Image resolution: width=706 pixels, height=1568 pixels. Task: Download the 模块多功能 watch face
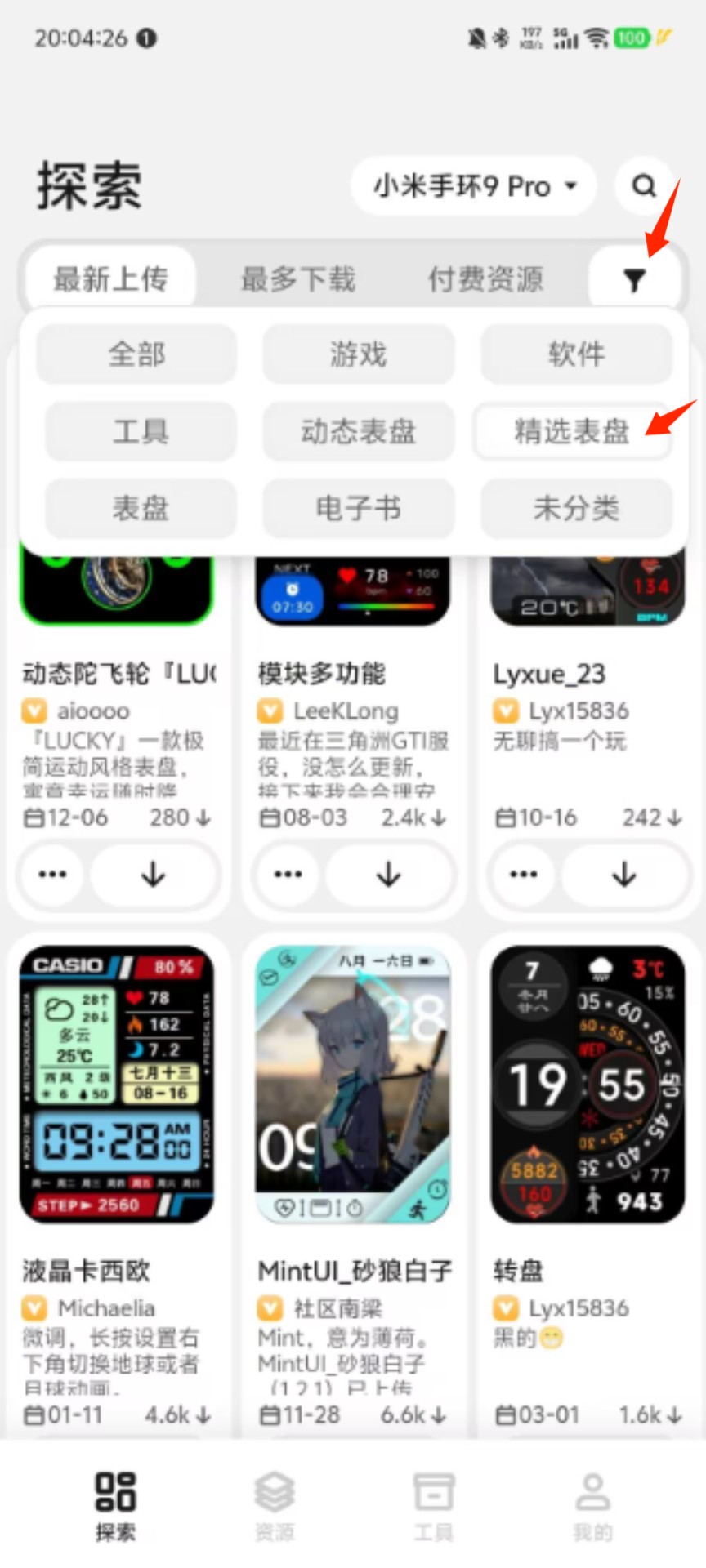coord(389,875)
